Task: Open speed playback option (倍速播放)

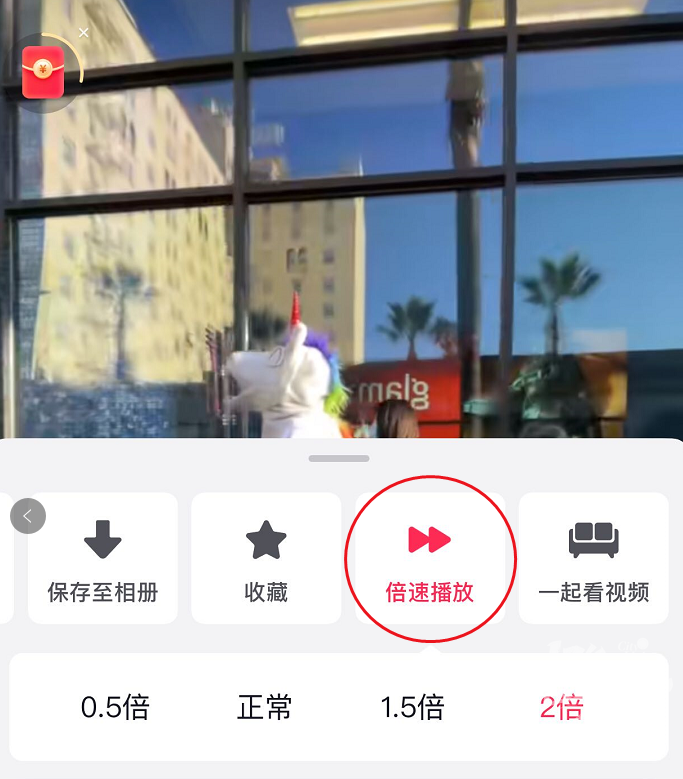Action: click(430, 558)
